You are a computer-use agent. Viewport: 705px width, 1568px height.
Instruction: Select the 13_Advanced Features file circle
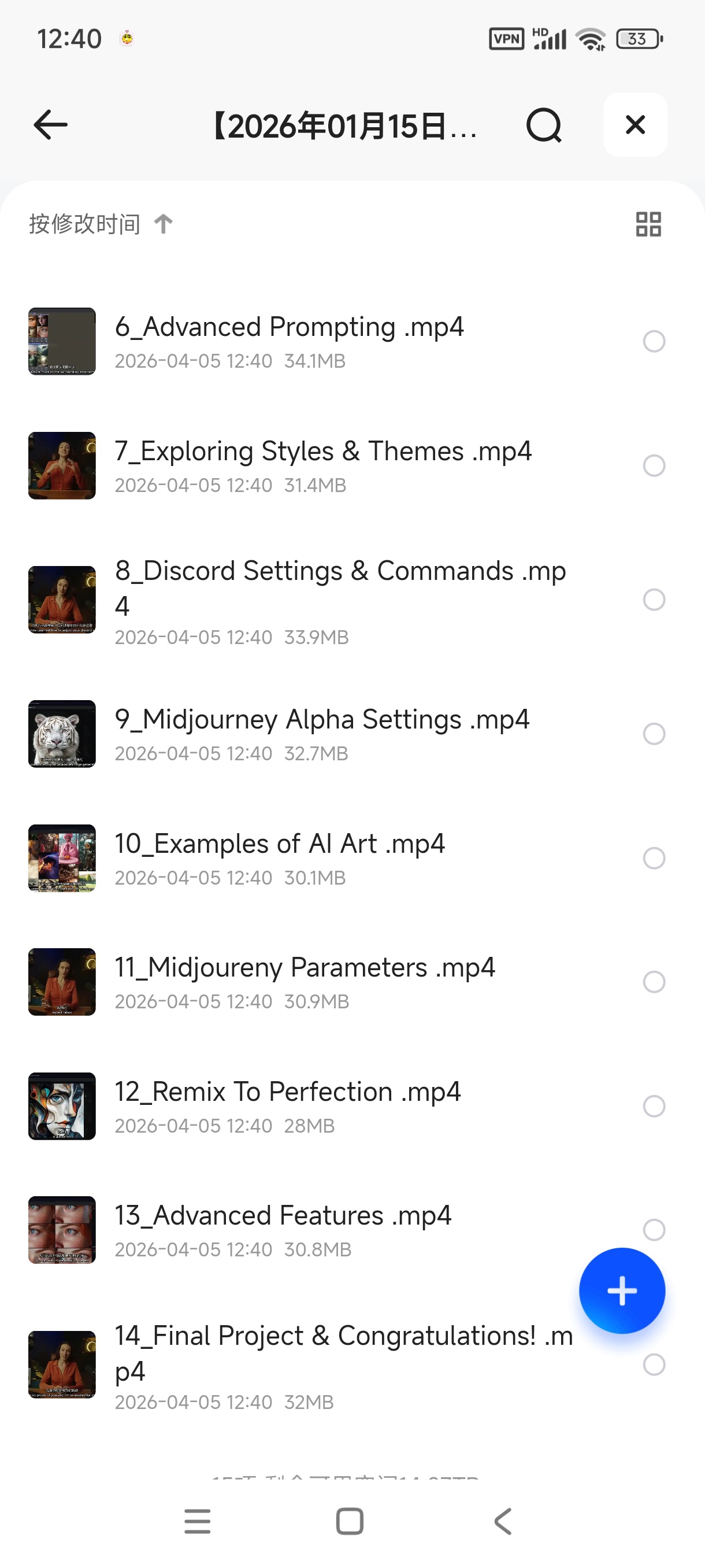pos(654,1230)
